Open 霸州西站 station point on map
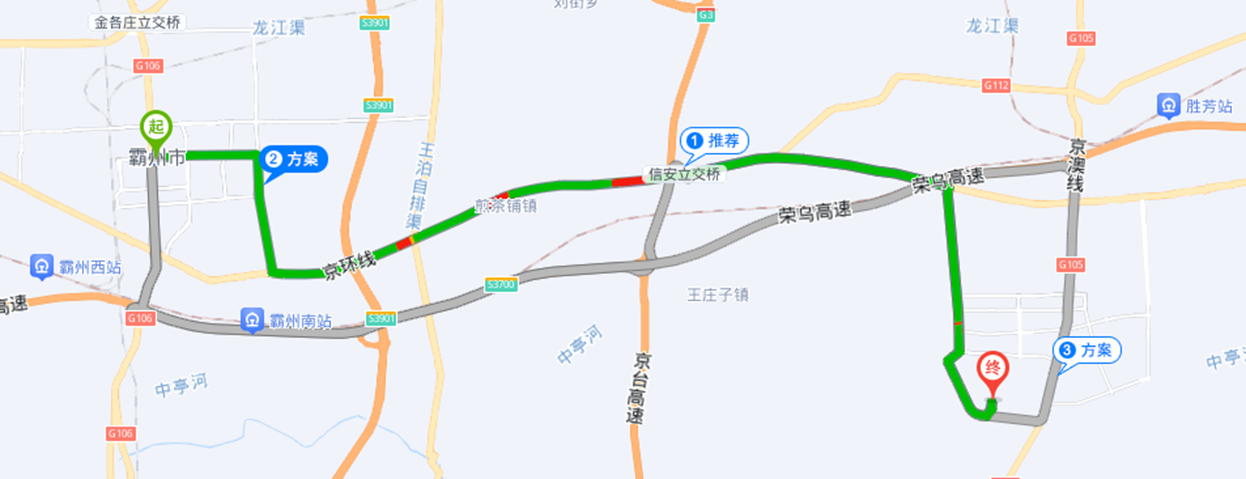1246x479 pixels. coord(43,267)
